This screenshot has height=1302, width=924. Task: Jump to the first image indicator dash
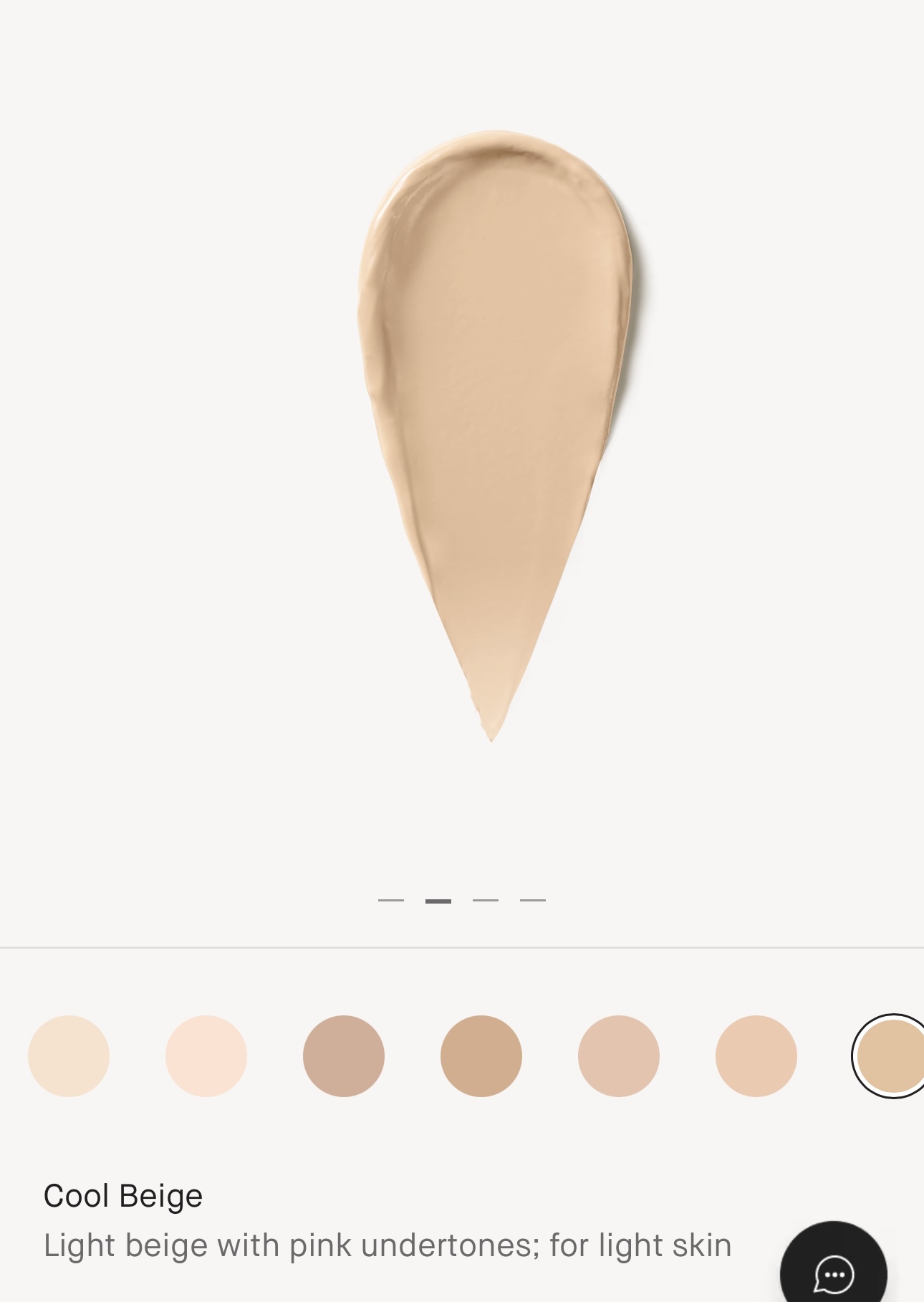(391, 900)
